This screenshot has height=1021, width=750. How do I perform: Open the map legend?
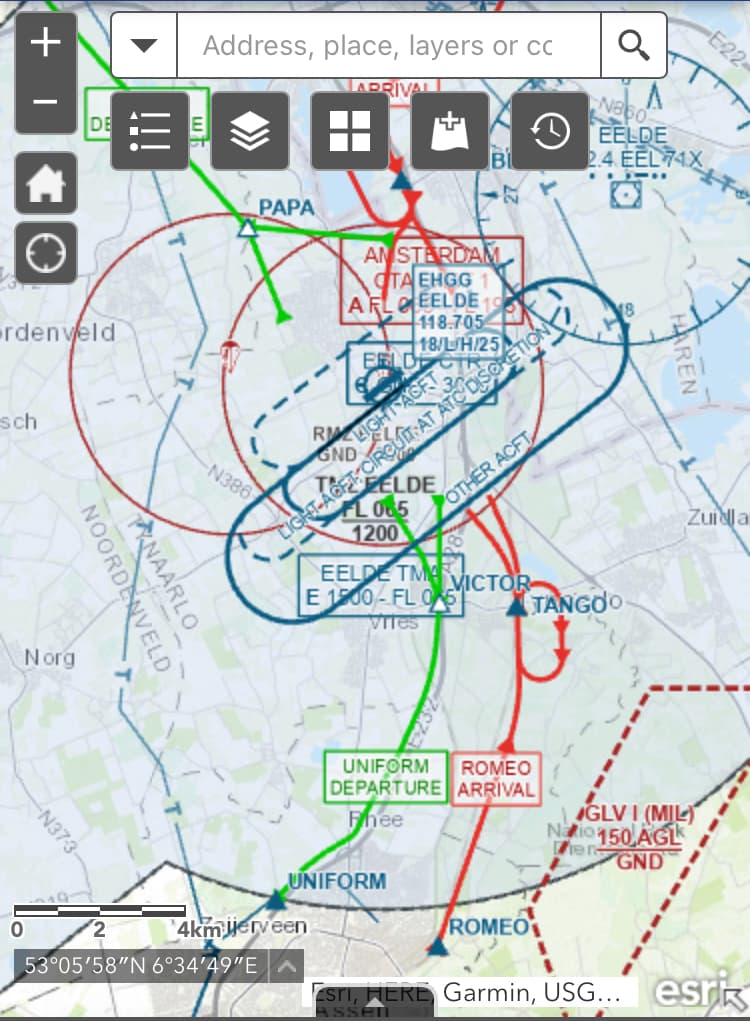click(x=150, y=131)
